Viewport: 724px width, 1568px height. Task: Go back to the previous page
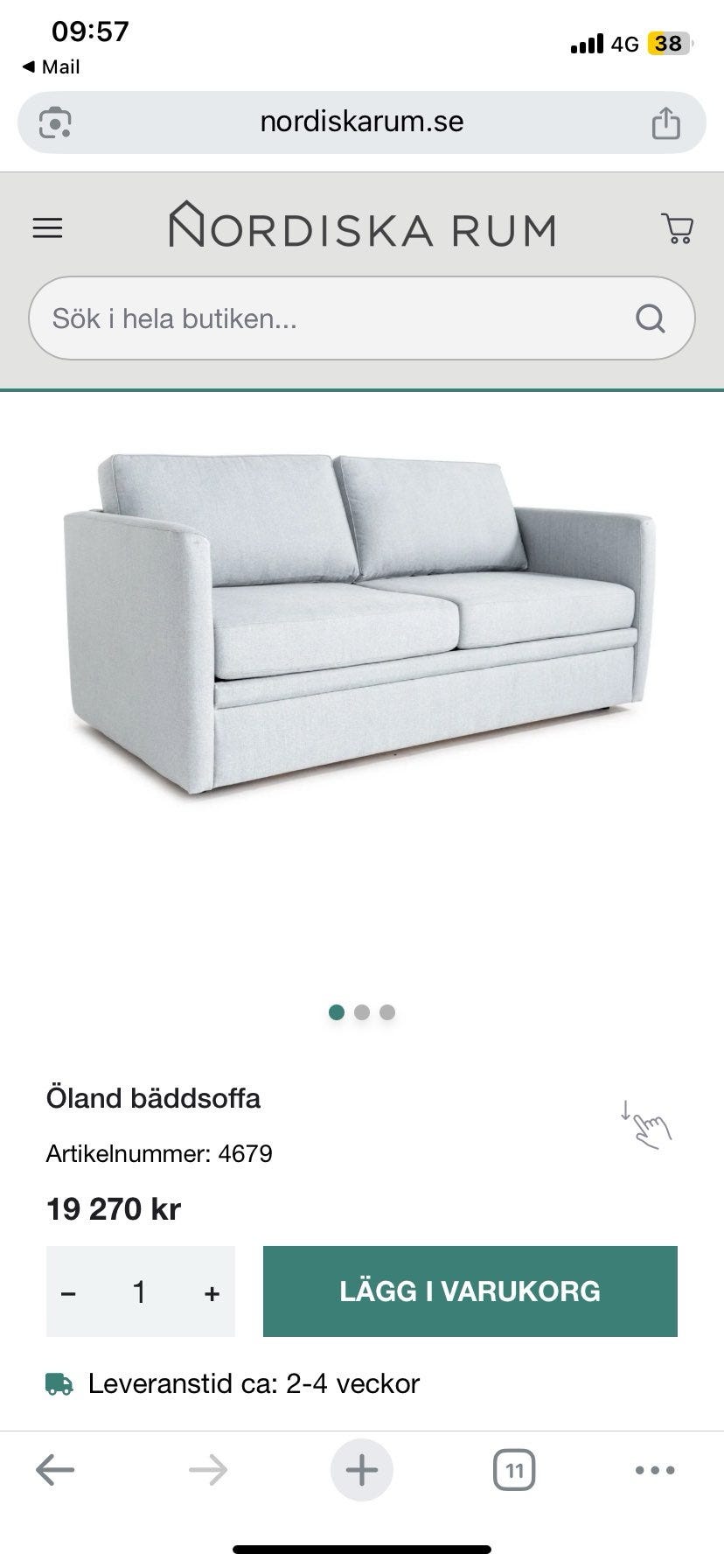tap(54, 1470)
